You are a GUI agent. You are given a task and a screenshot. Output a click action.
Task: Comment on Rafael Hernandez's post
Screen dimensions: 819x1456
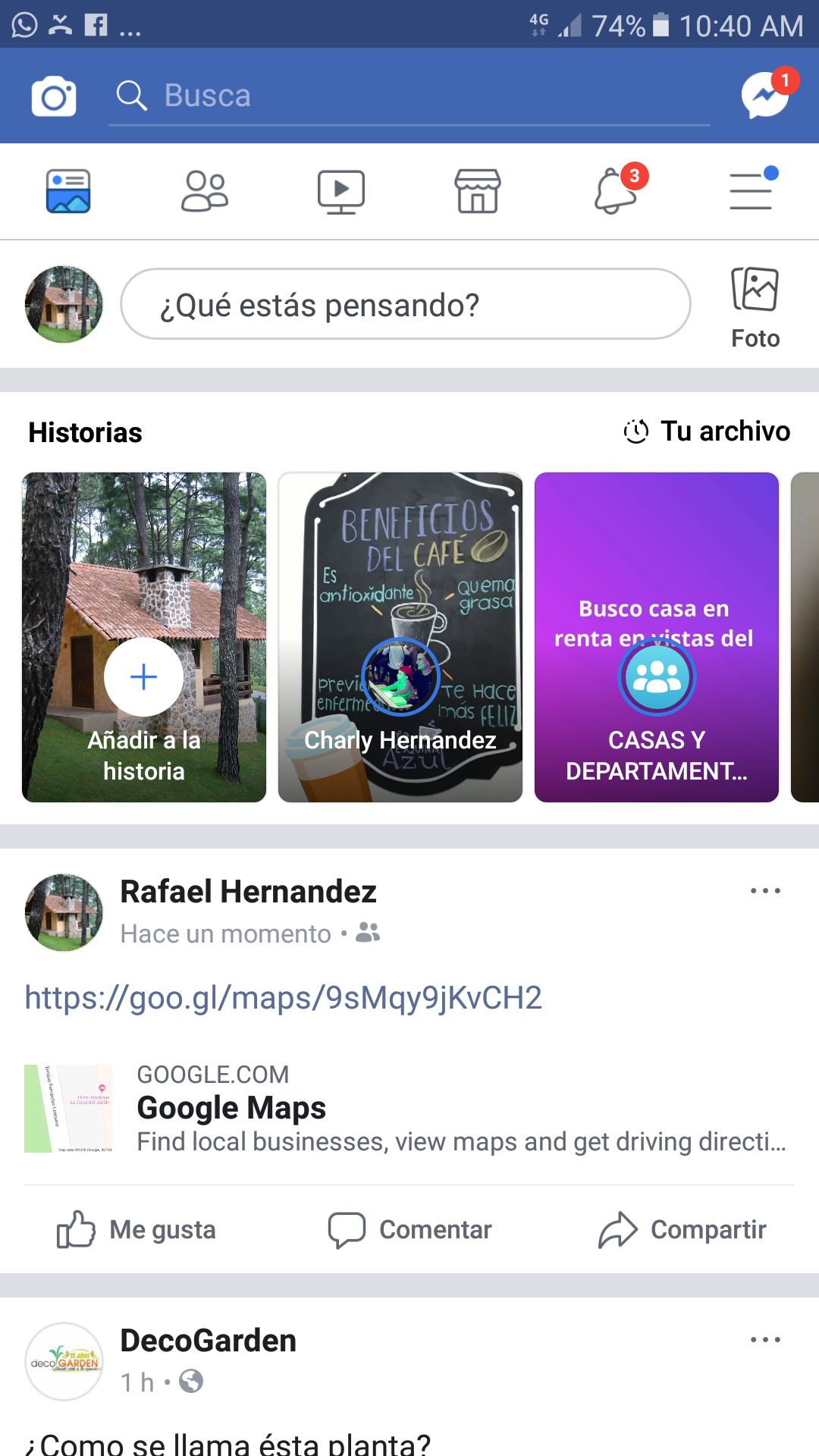[409, 1229]
